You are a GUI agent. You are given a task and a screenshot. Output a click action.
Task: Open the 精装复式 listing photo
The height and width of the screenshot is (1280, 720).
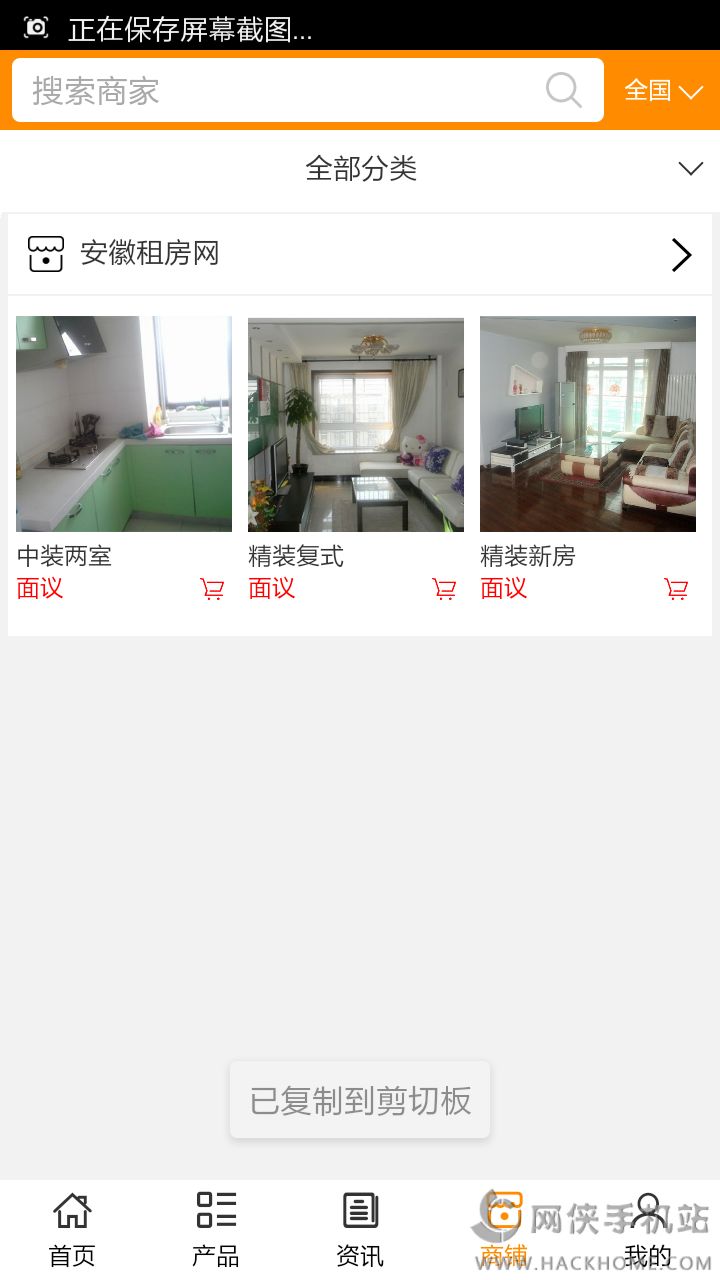coord(356,424)
